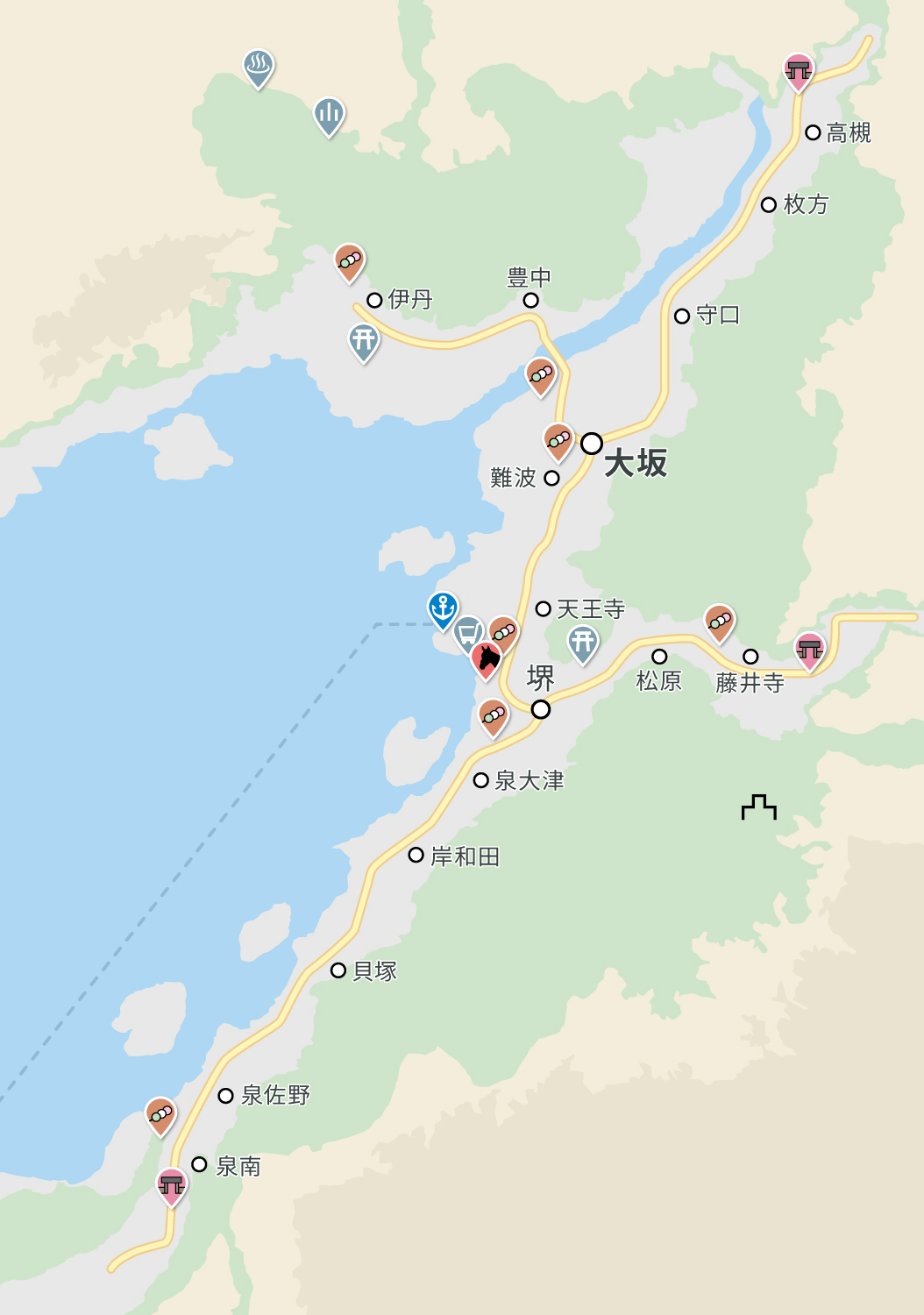
Task: Select the bar chart map pin
Action: [329, 115]
